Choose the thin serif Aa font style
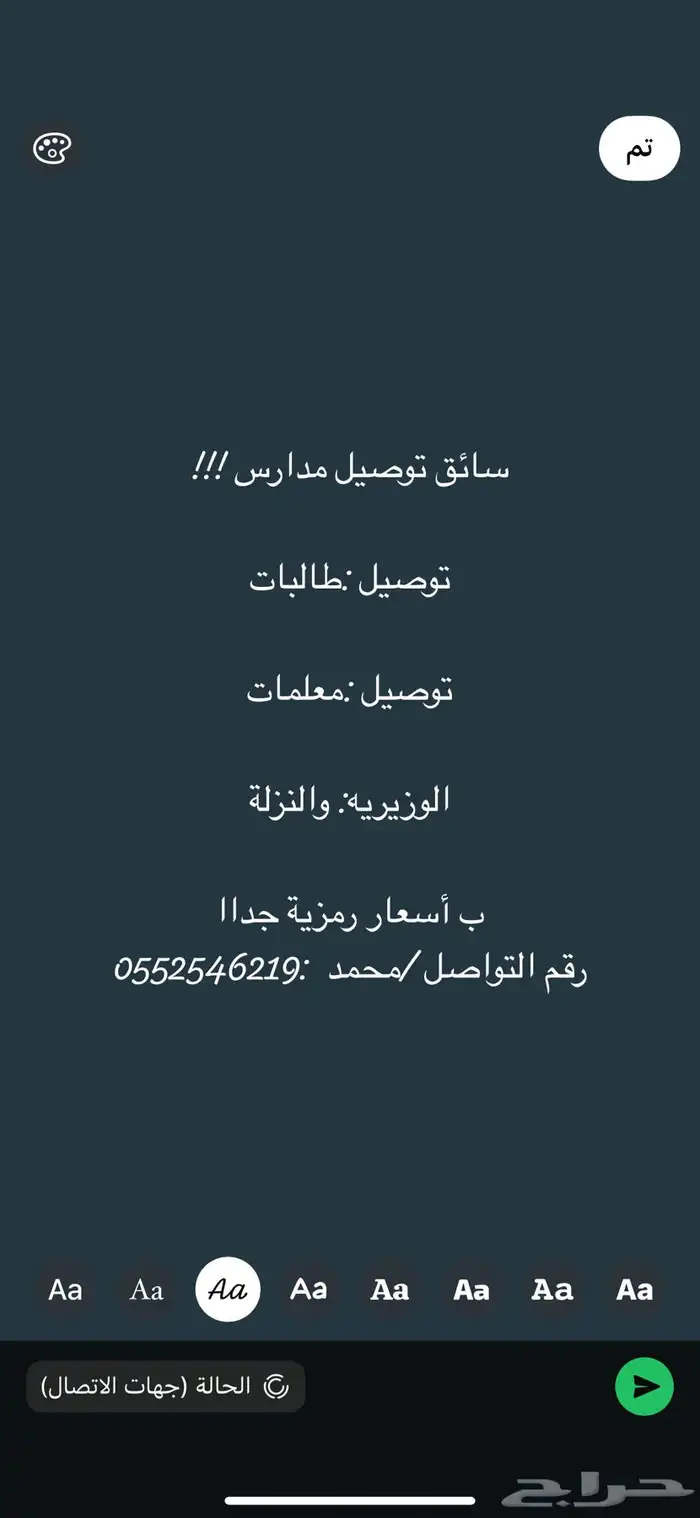700x1518 pixels. tap(146, 1290)
